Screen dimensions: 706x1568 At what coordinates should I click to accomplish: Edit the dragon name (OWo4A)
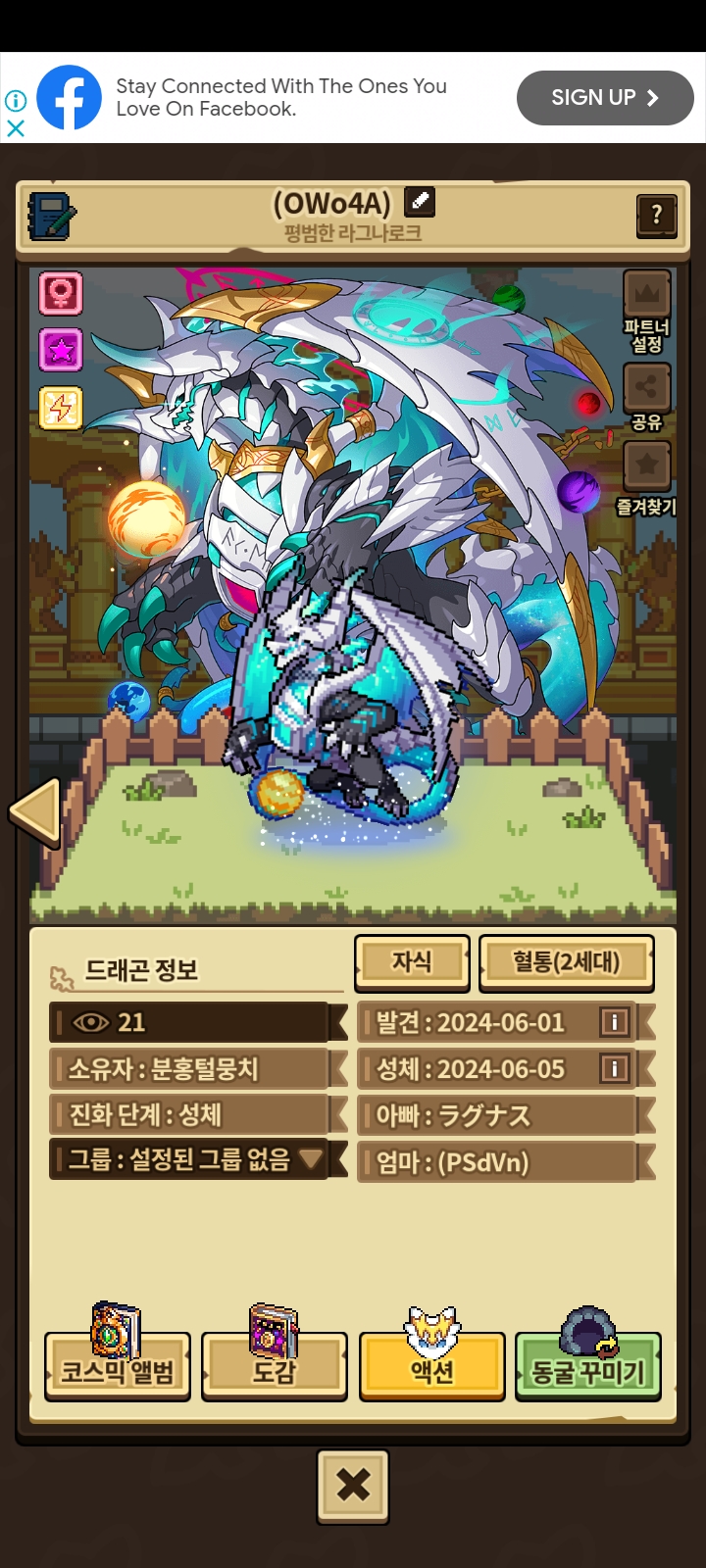[x=420, y=202]
